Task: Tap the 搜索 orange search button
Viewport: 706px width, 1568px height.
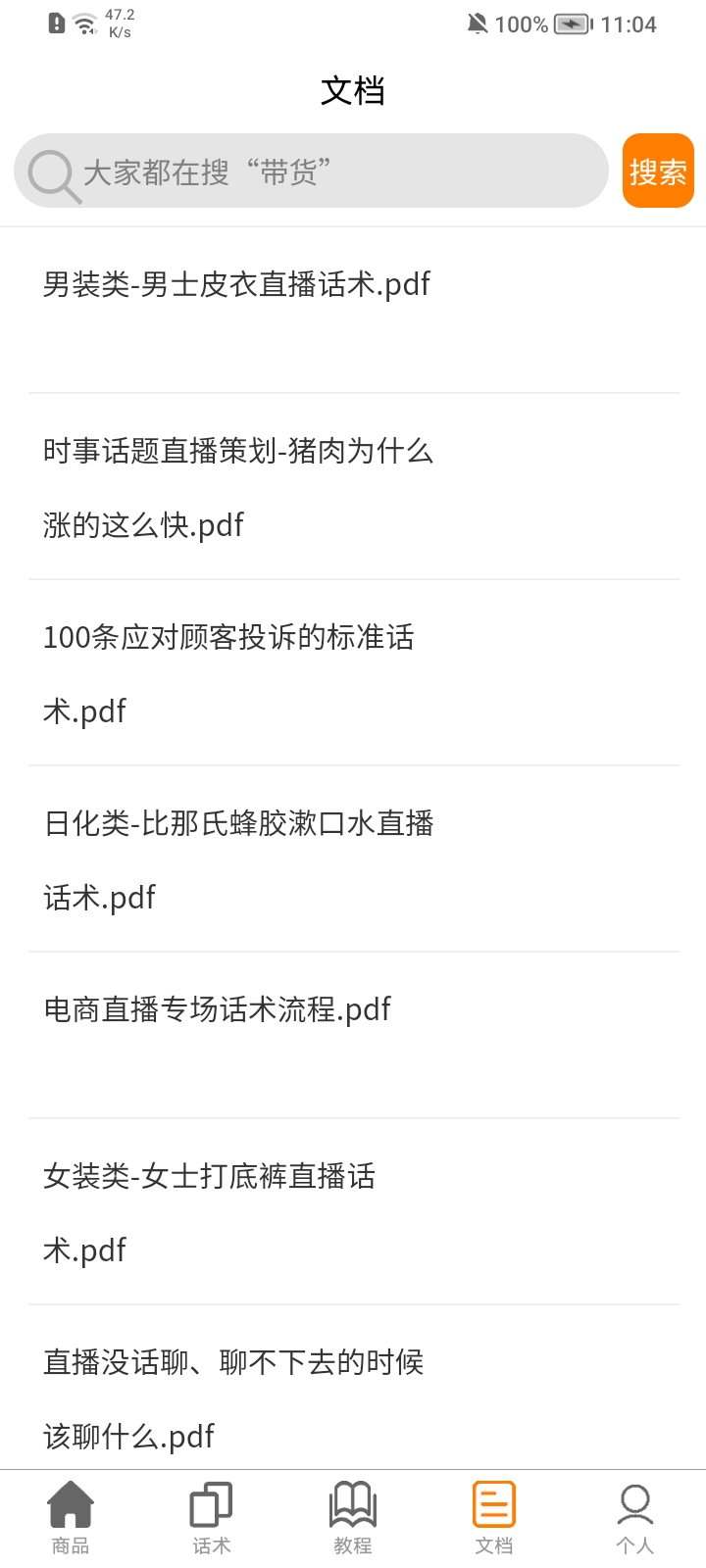Action: pos(658,171)
